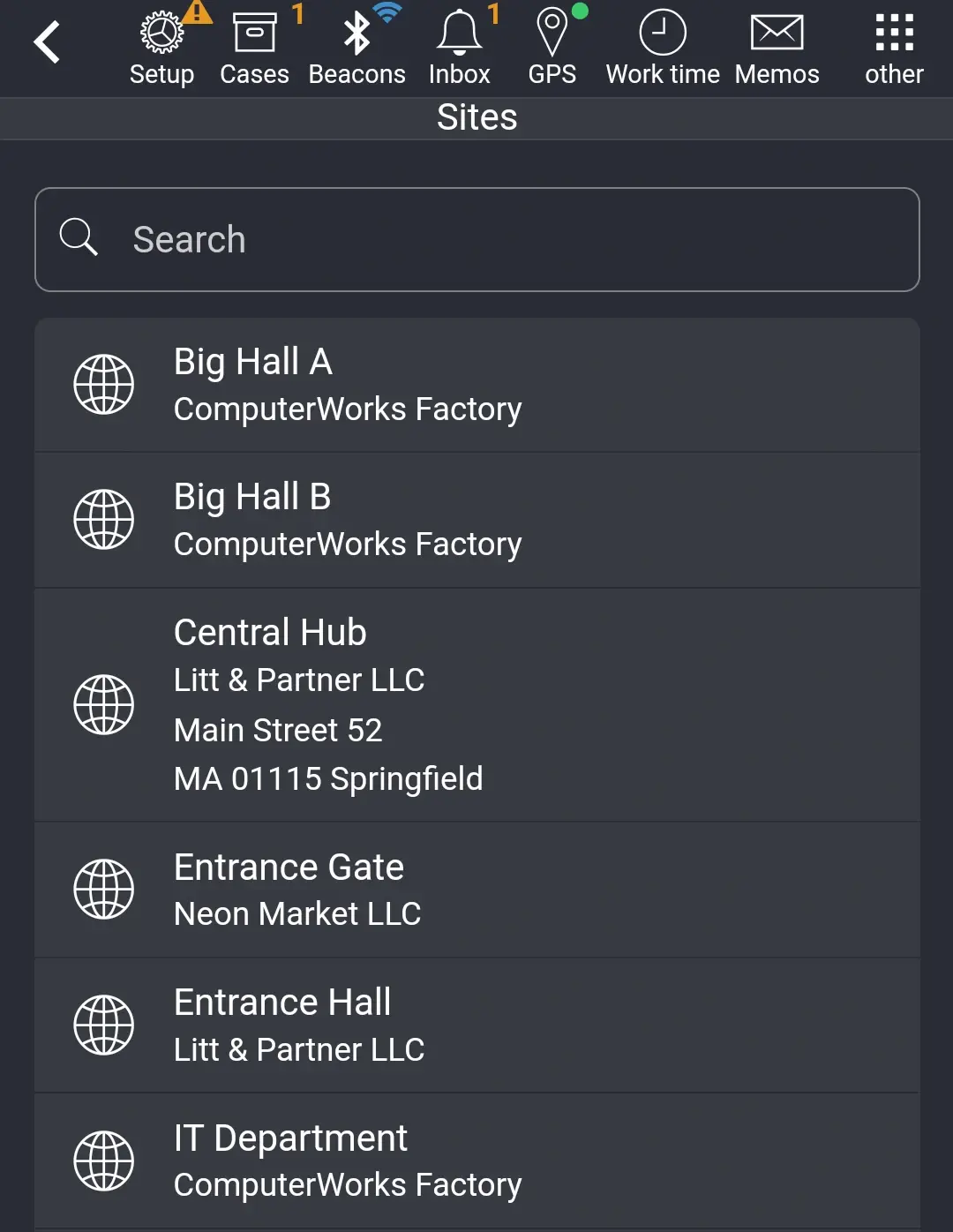Tap the search magnifier icon
953x1232 pixels.
(79, 238)
